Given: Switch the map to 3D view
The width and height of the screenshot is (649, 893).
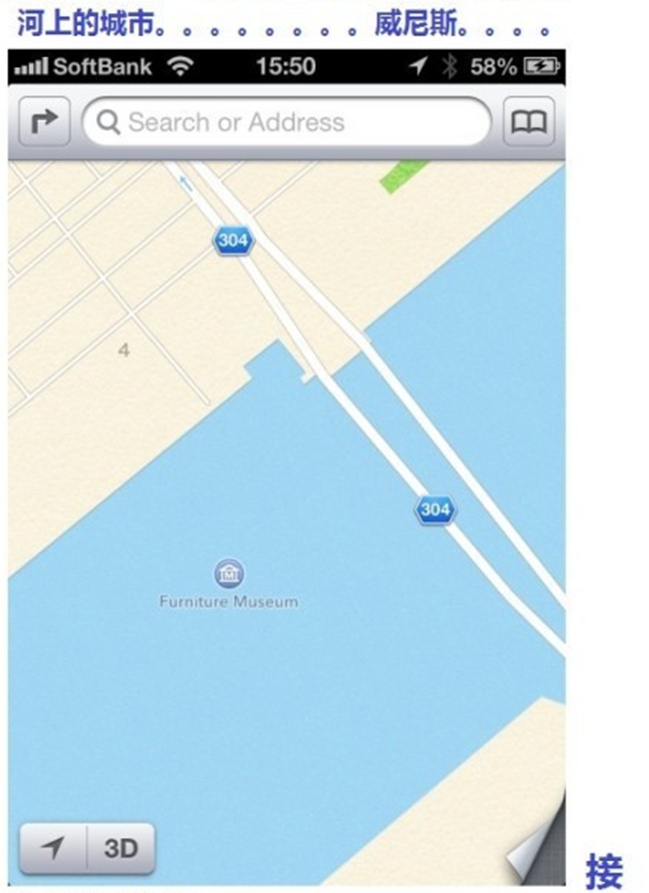Looking at the screenshot, I should click(121, 848).
